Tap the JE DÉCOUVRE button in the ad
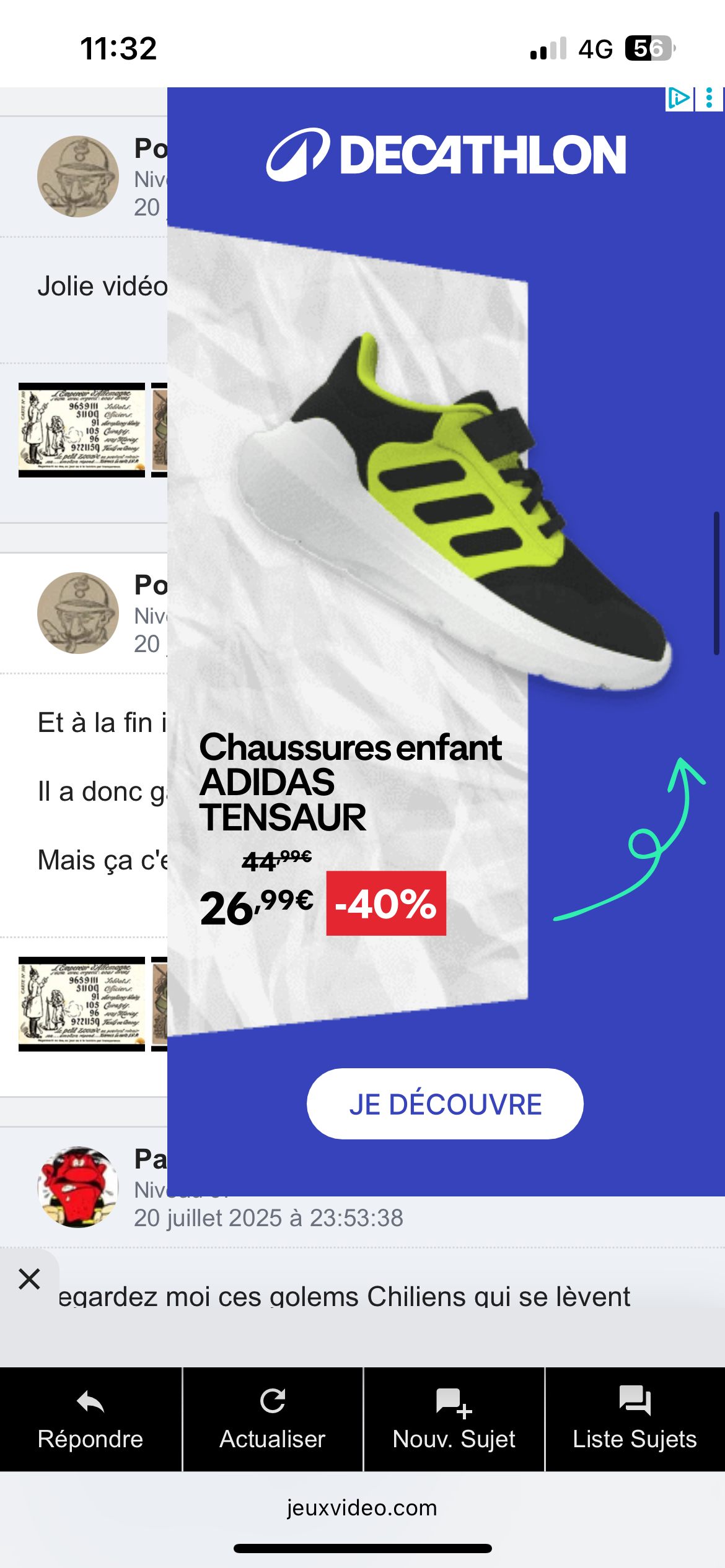The image size is (725, 1568). point(445,1104)
